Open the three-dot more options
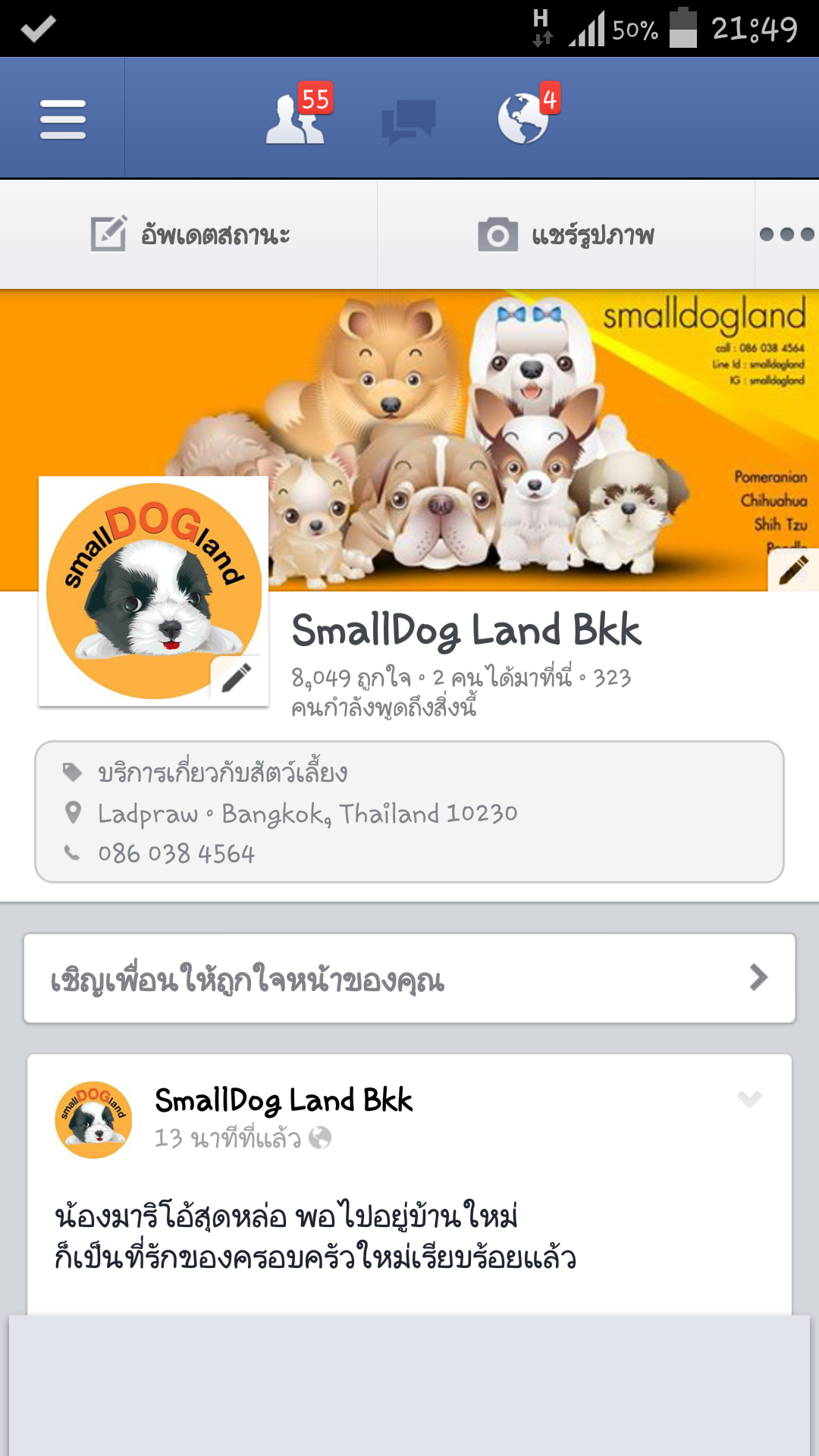The width and height of the screenshot is (819, 1456). [x=786, y=235]
